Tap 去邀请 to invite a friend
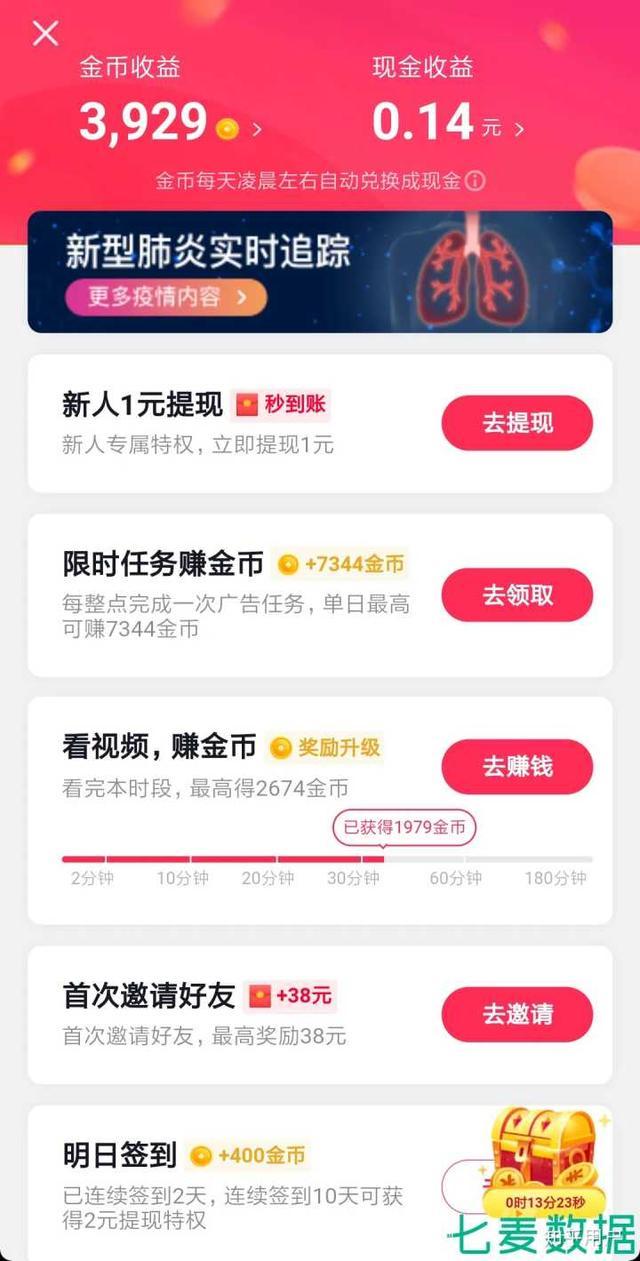 [x=517, y=1014]
